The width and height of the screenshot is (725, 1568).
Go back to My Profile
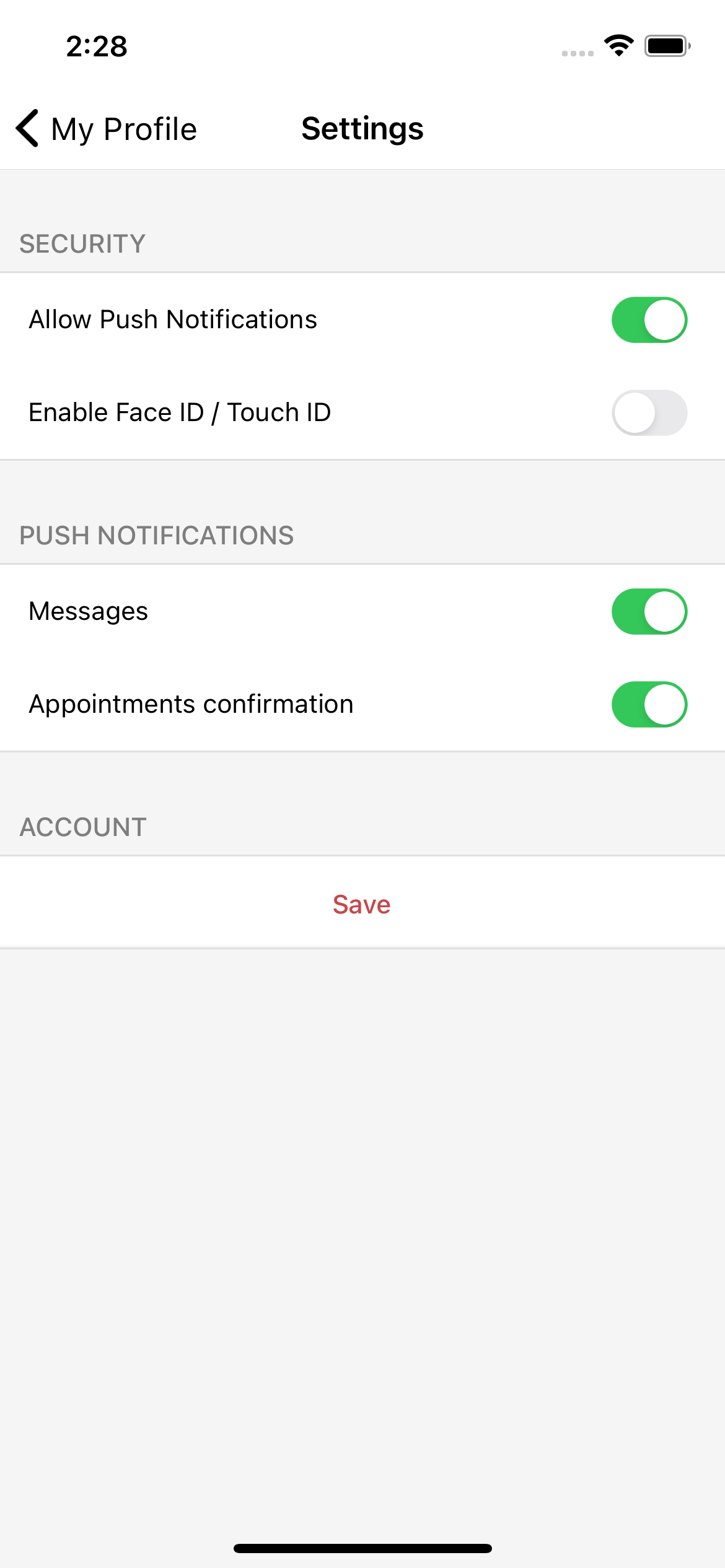[x=106, y=129]
